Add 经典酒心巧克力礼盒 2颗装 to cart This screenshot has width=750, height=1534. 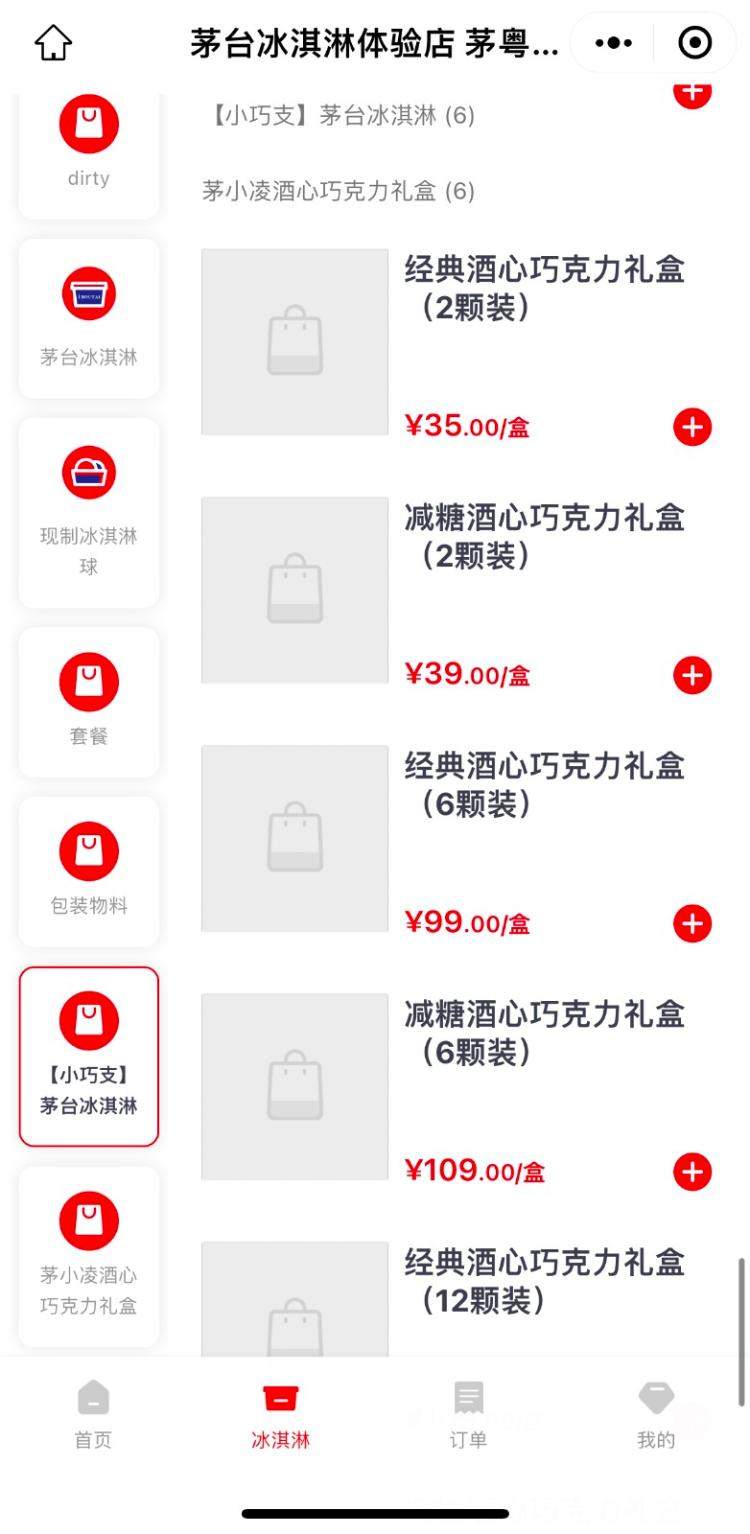pos(692,427)
